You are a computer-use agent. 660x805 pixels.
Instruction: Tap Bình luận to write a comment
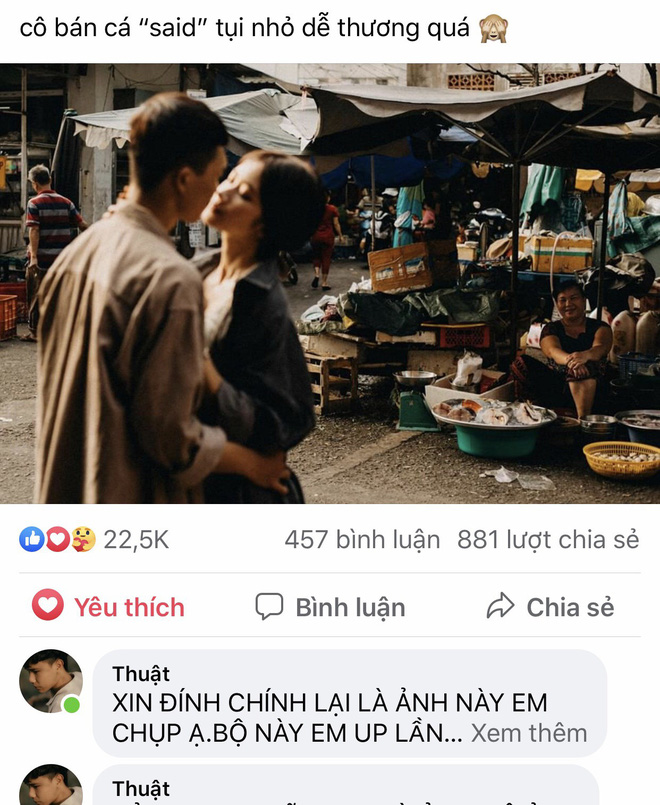tap(330, 606)
